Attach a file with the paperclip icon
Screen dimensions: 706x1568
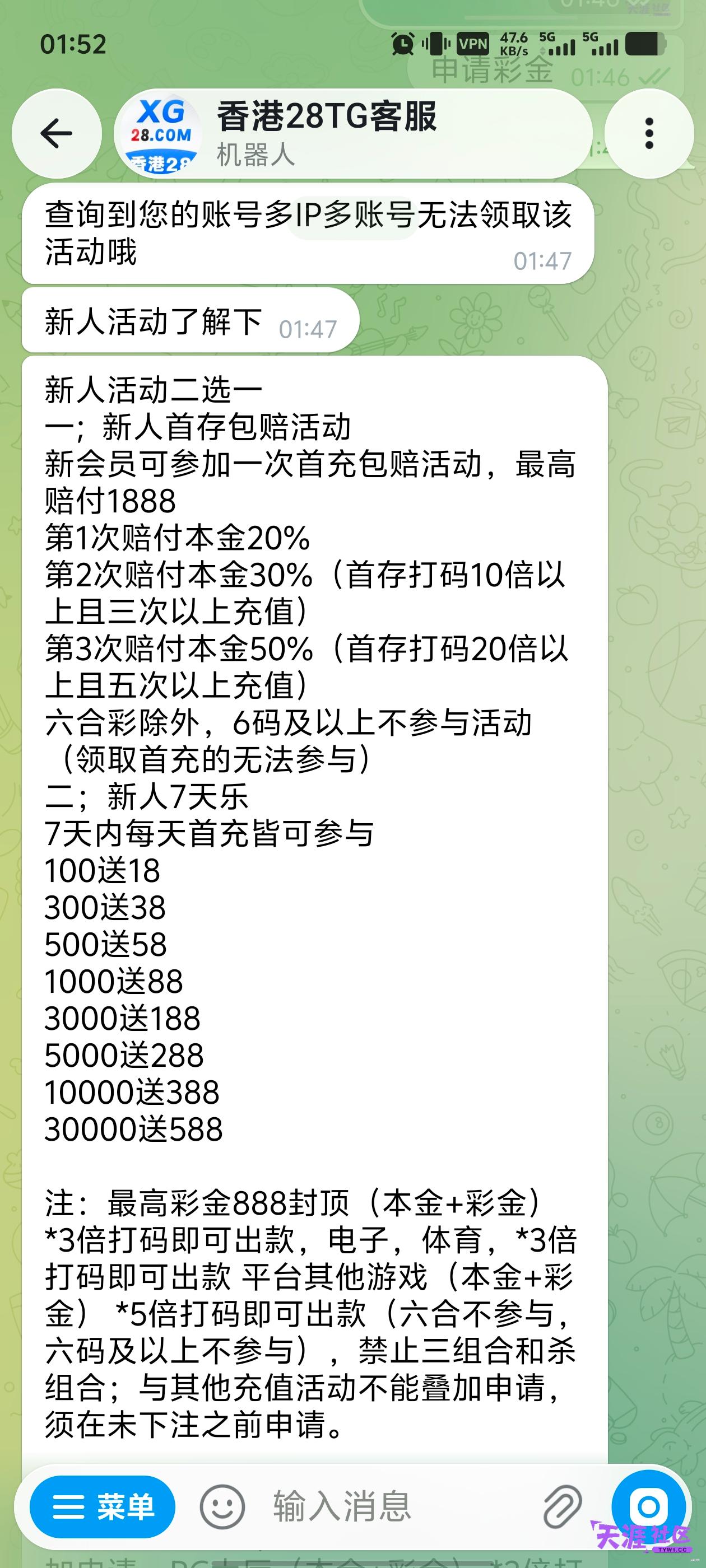click(561, 1507)
